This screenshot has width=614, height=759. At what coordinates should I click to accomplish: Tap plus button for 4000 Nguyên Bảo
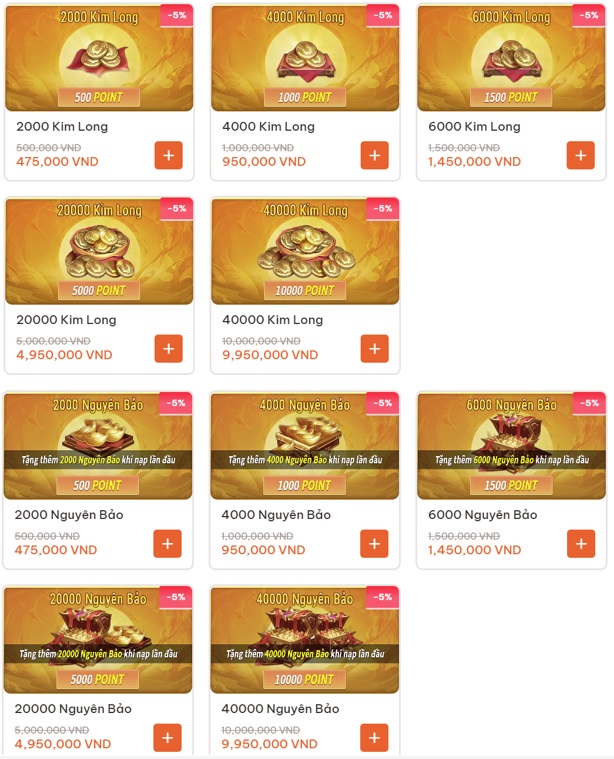[x=374, y=544]
